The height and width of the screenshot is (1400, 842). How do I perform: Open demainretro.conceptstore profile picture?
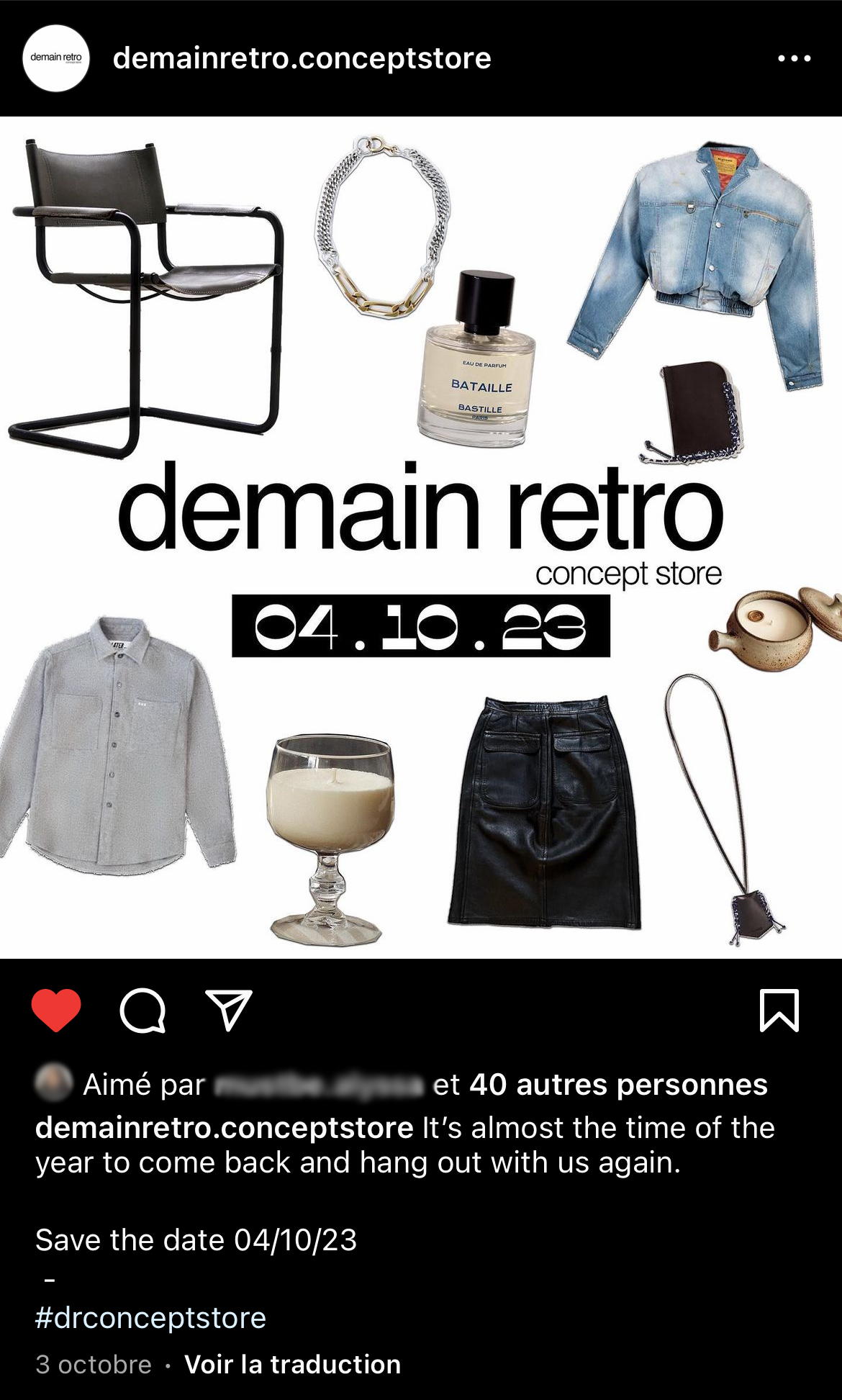coord(56,58)
